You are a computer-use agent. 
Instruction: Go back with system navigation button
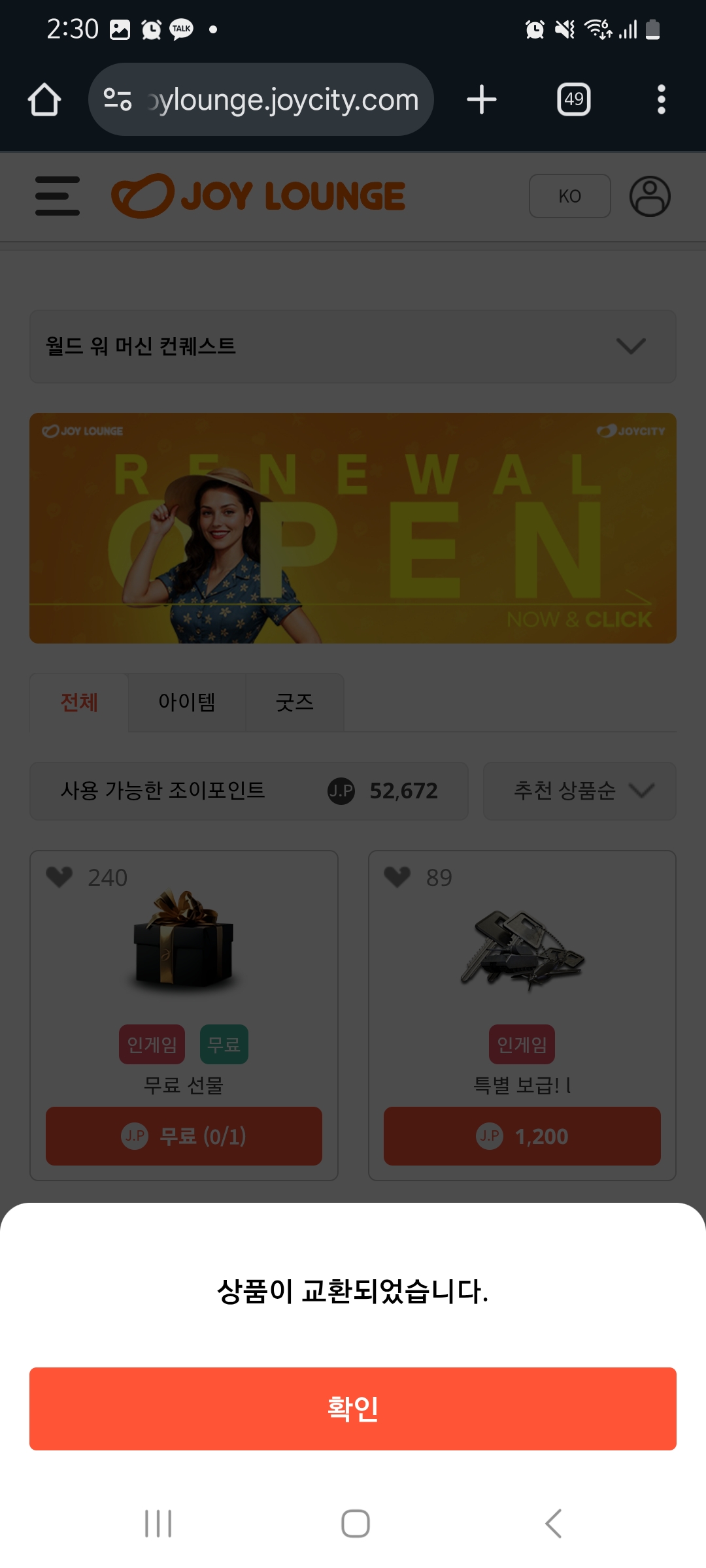pos(553,1524)
